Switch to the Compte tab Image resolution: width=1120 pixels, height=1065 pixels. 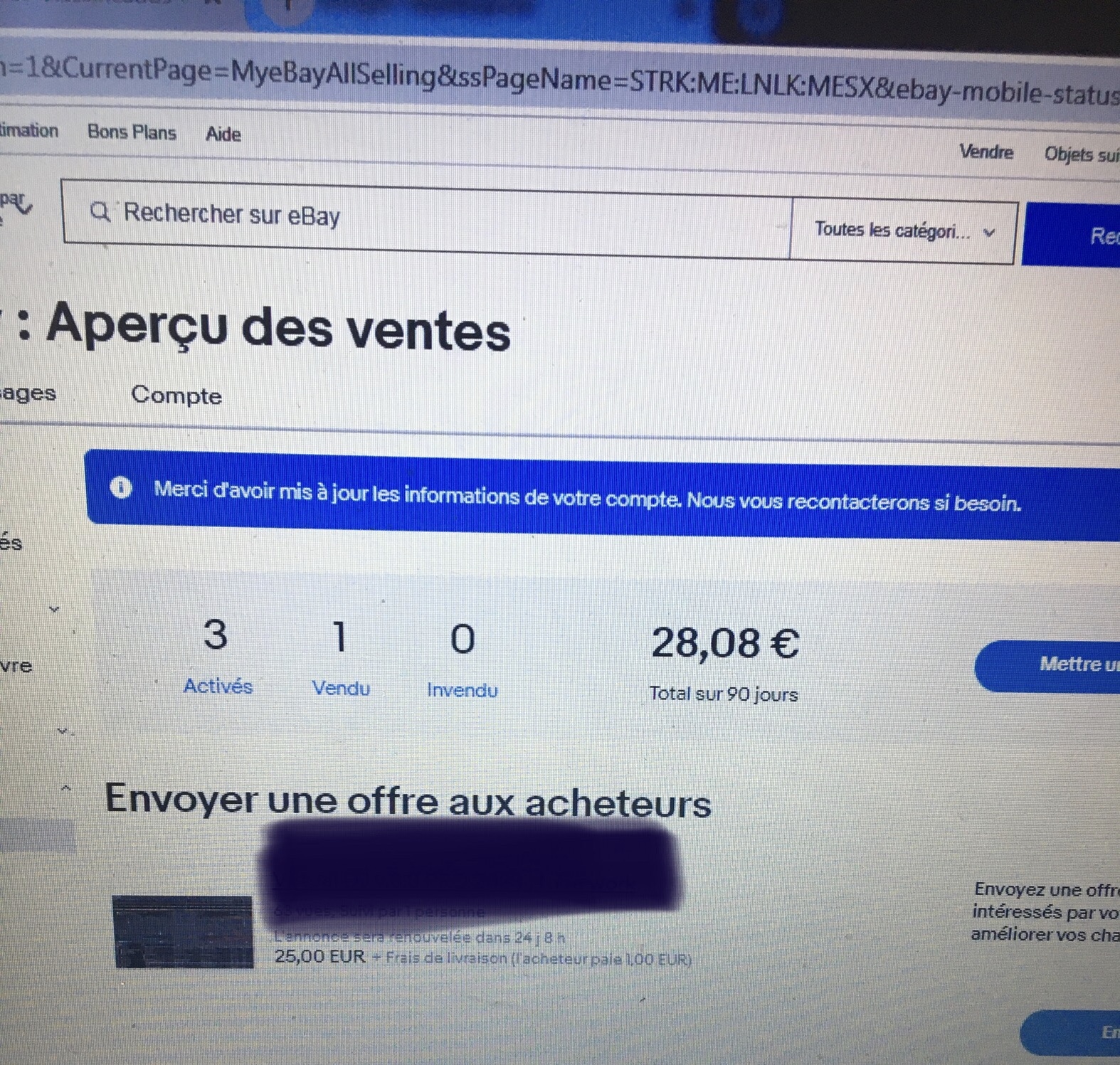click(x=176, y=396)
